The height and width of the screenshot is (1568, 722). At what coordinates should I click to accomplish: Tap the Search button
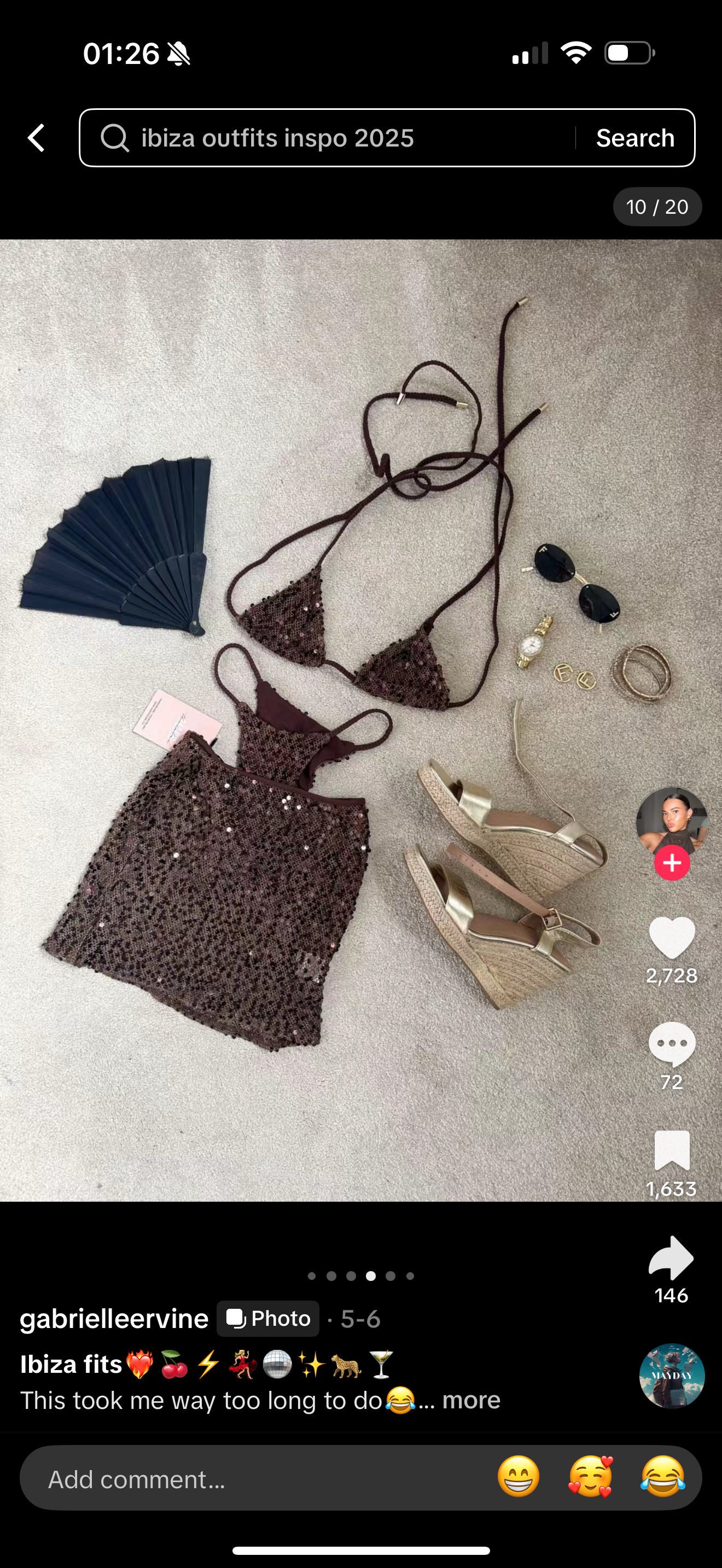pos(635,138)
